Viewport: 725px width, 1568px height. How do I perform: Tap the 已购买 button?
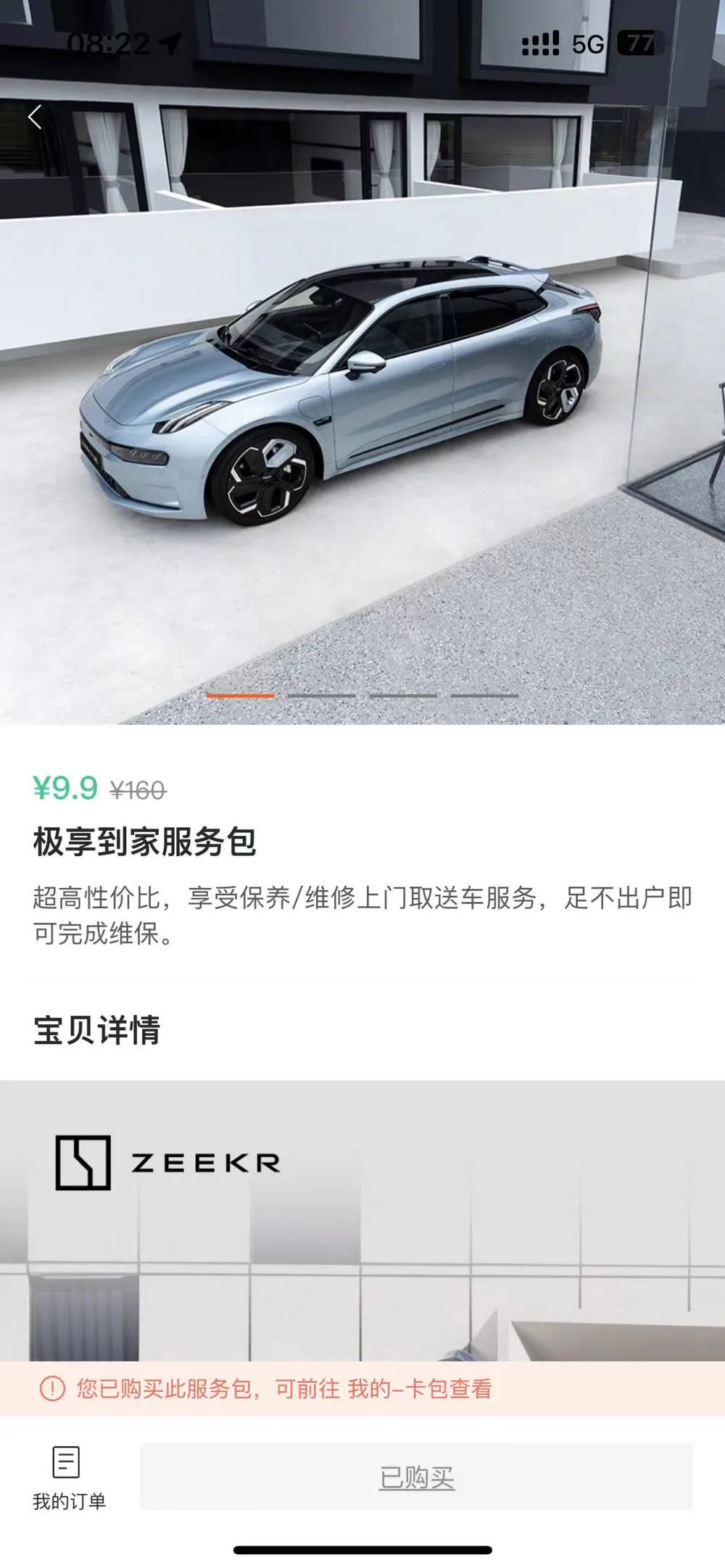(416, 1477)
